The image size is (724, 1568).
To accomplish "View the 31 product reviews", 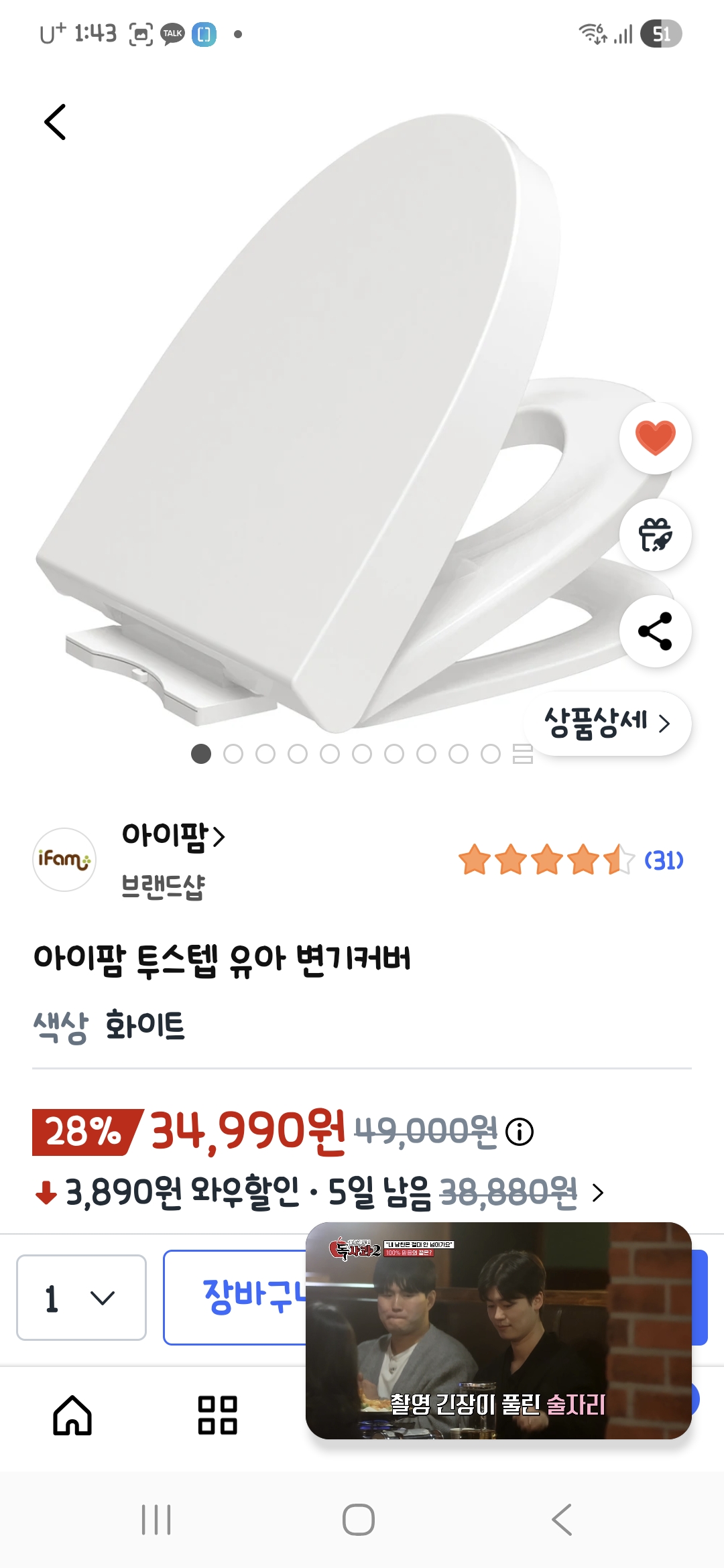I will pos(663,860).
